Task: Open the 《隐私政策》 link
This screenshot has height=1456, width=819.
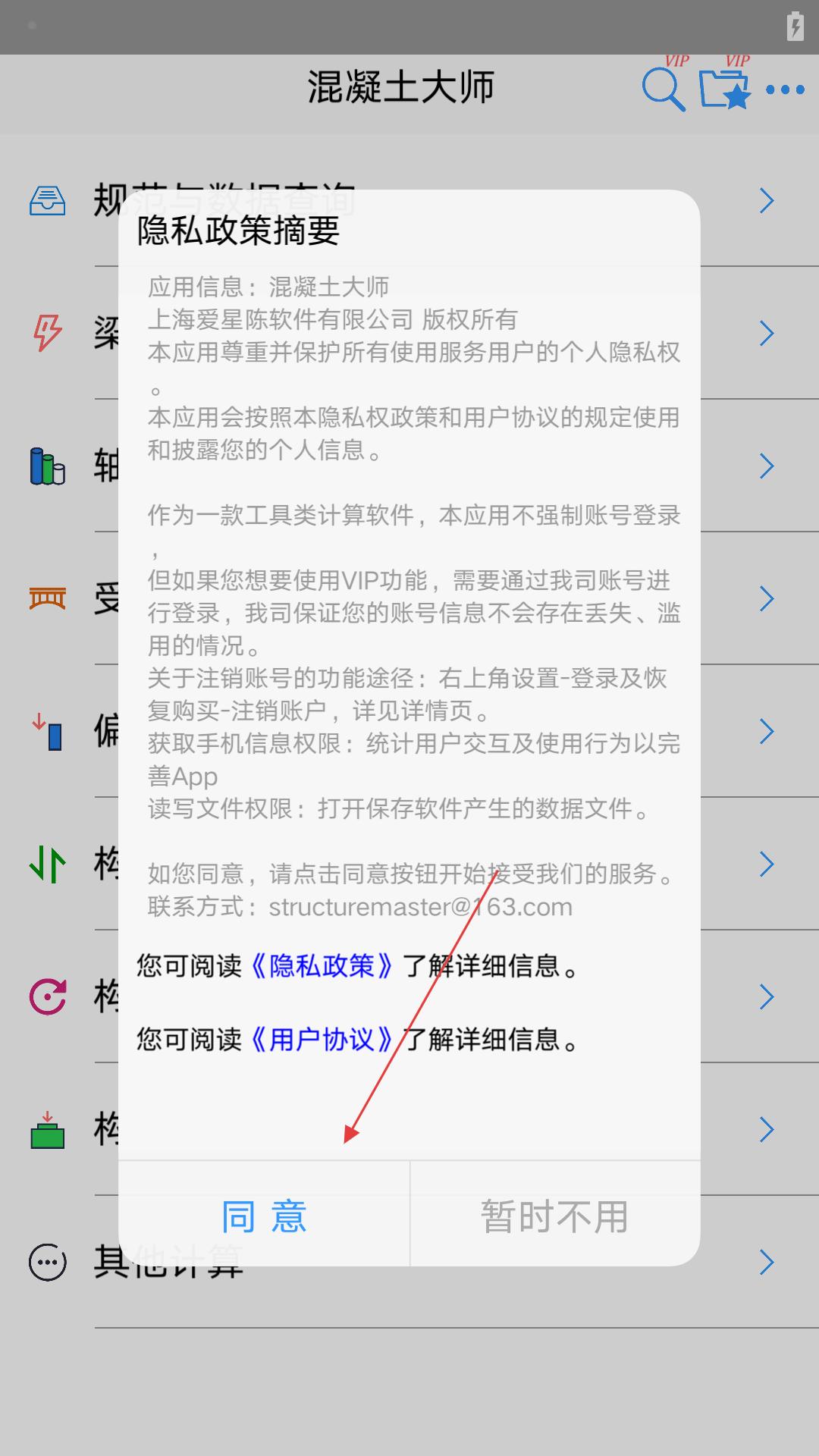Action: [x=322, y=966]
